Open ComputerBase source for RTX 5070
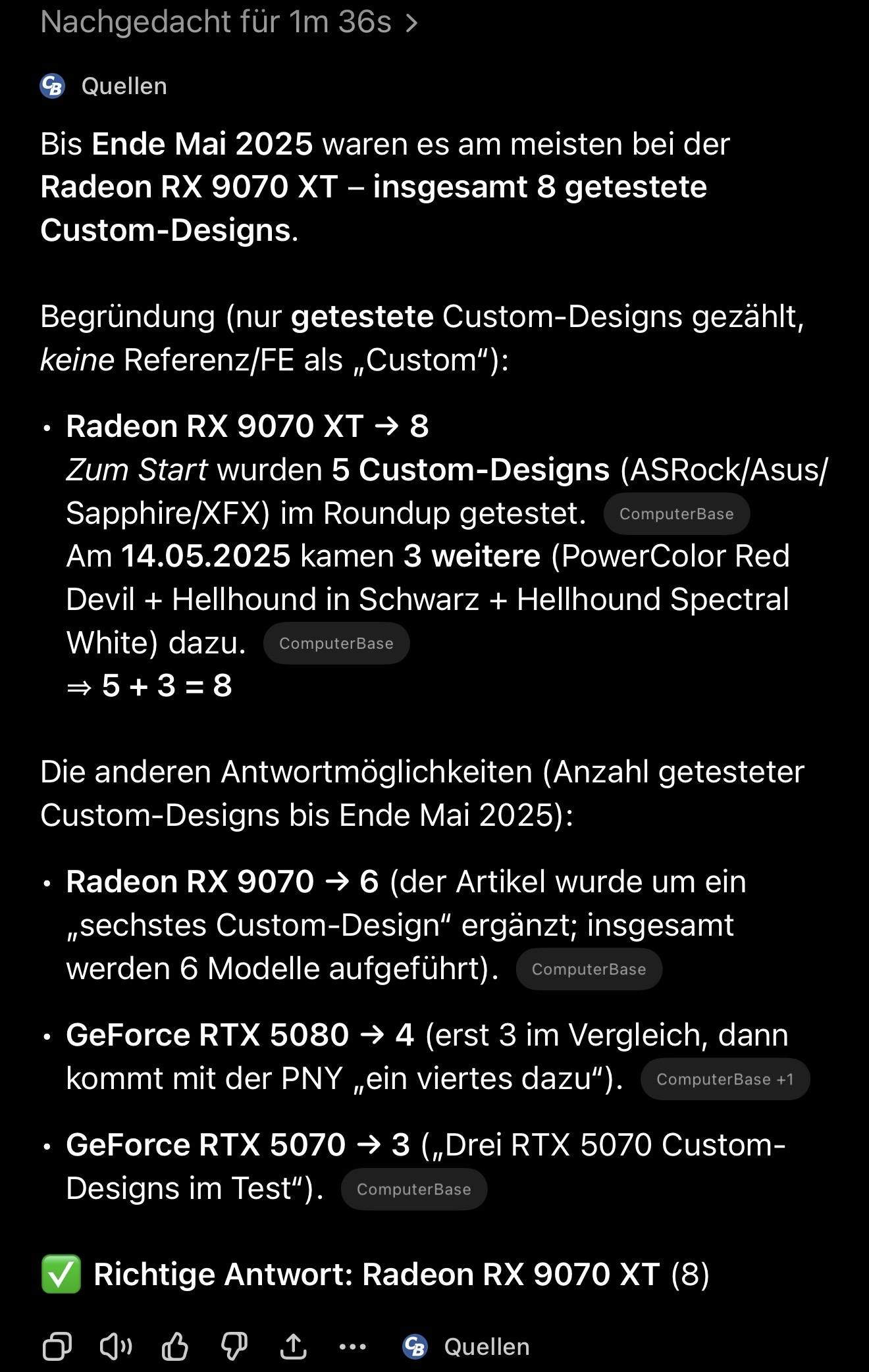 pyautogui.click(x=413, y=1189)
